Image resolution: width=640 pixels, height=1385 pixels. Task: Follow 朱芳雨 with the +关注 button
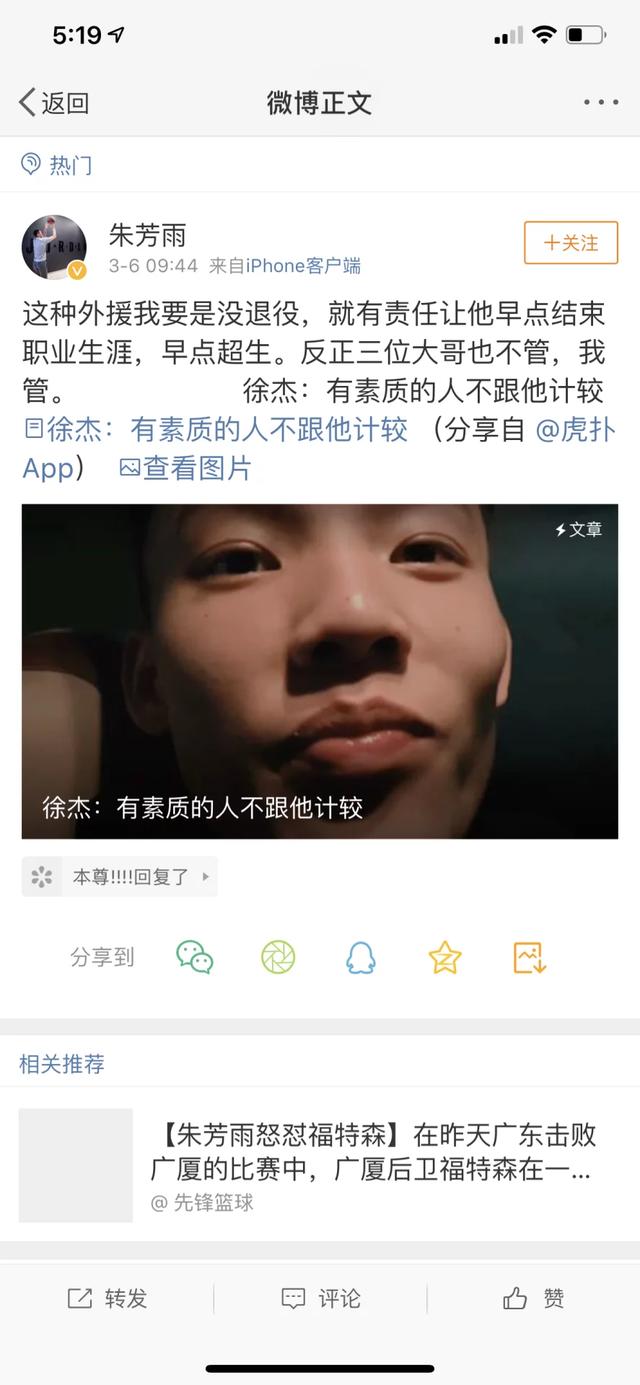click(x=571, y=243)
